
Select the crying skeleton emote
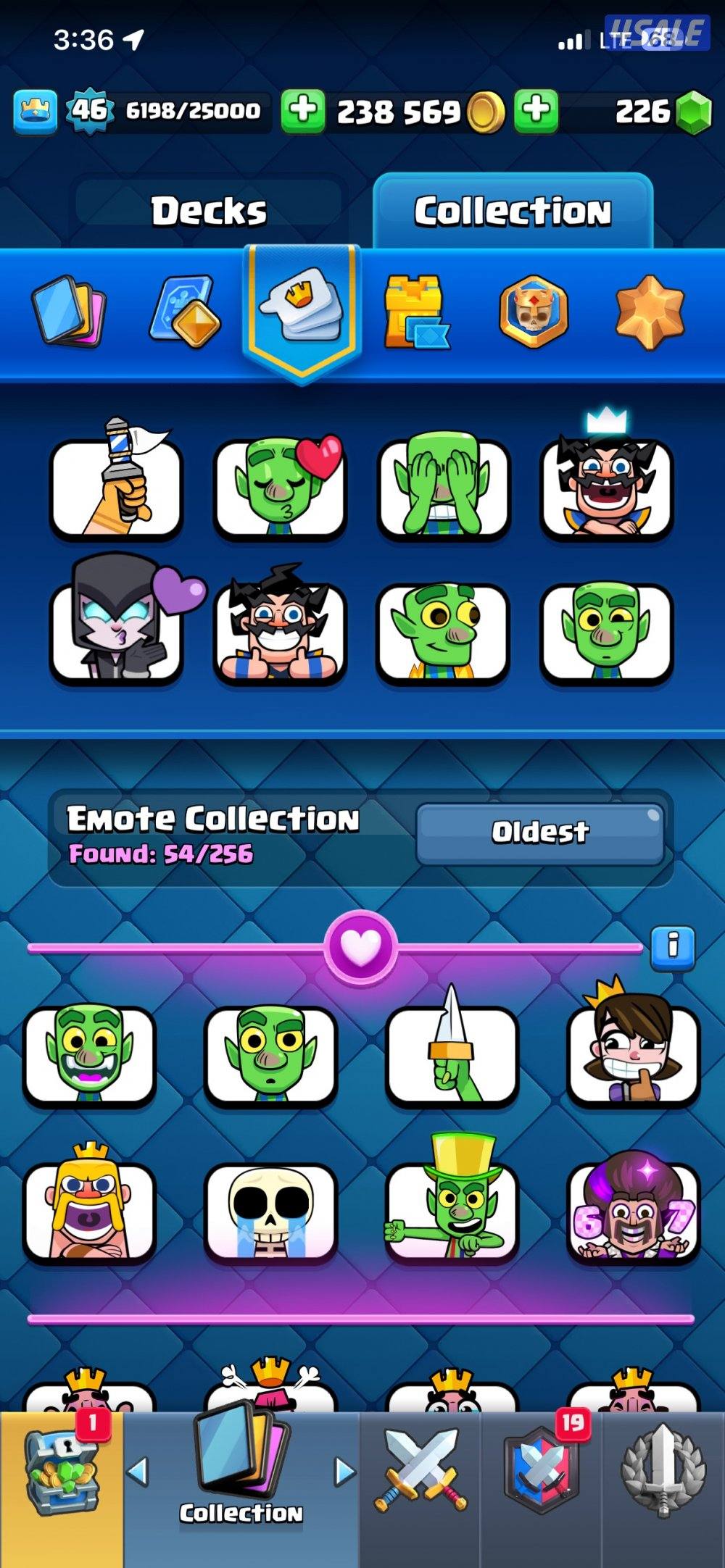coord(271,1212)
